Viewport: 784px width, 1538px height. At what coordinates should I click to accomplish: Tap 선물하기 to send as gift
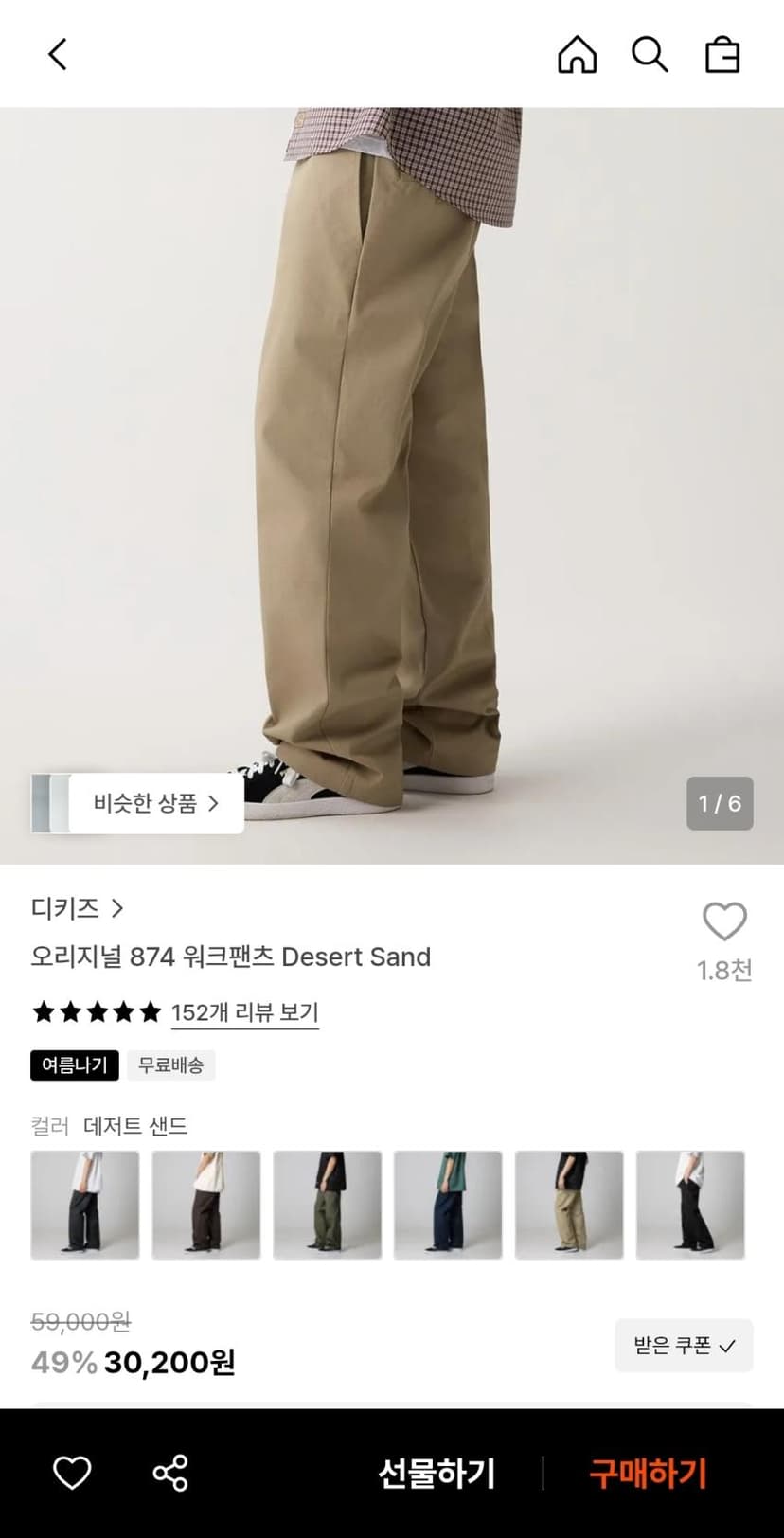pos(437,1473)
